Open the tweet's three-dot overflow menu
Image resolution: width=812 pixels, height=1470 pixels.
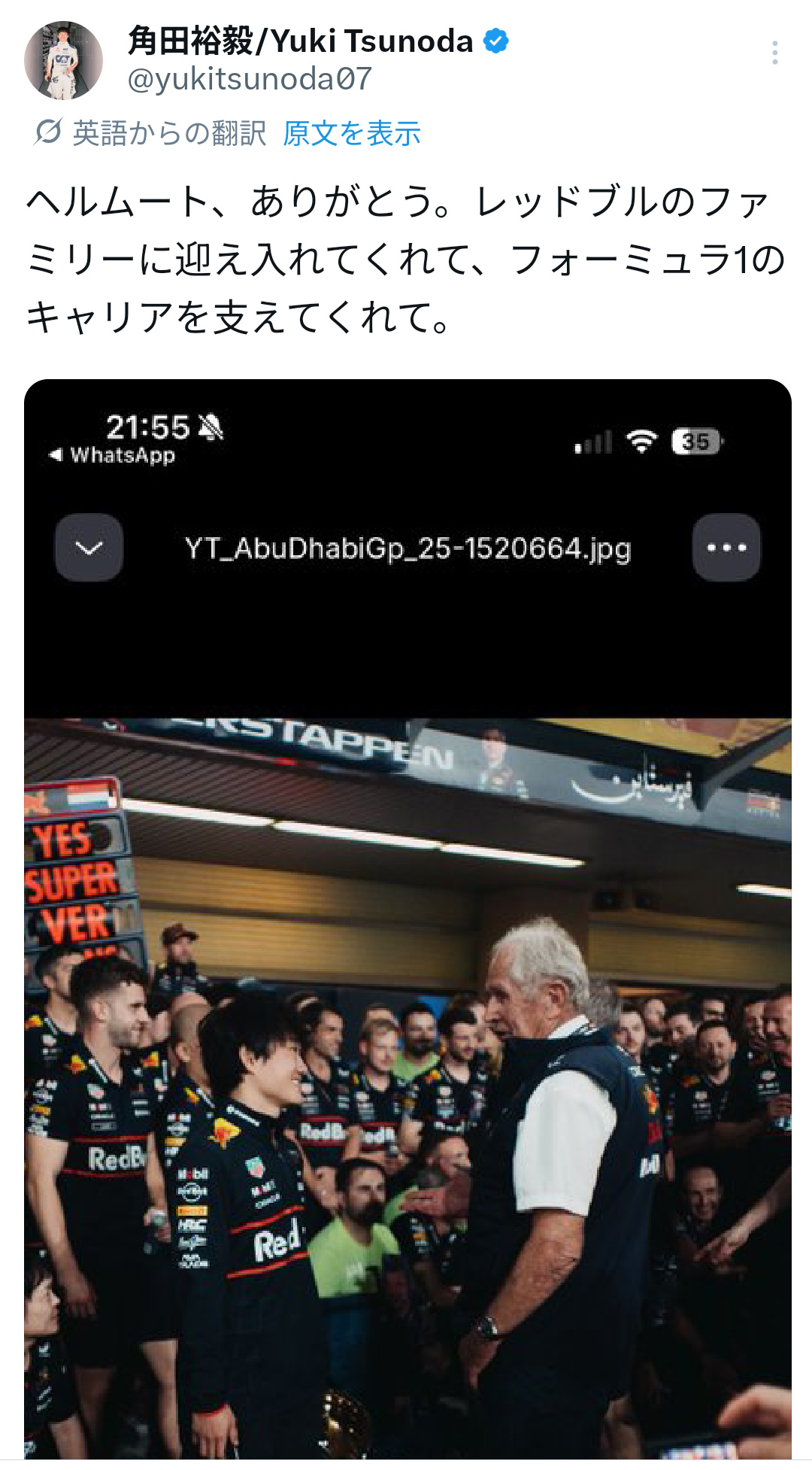pyautogui.click(x=774, y=53)
